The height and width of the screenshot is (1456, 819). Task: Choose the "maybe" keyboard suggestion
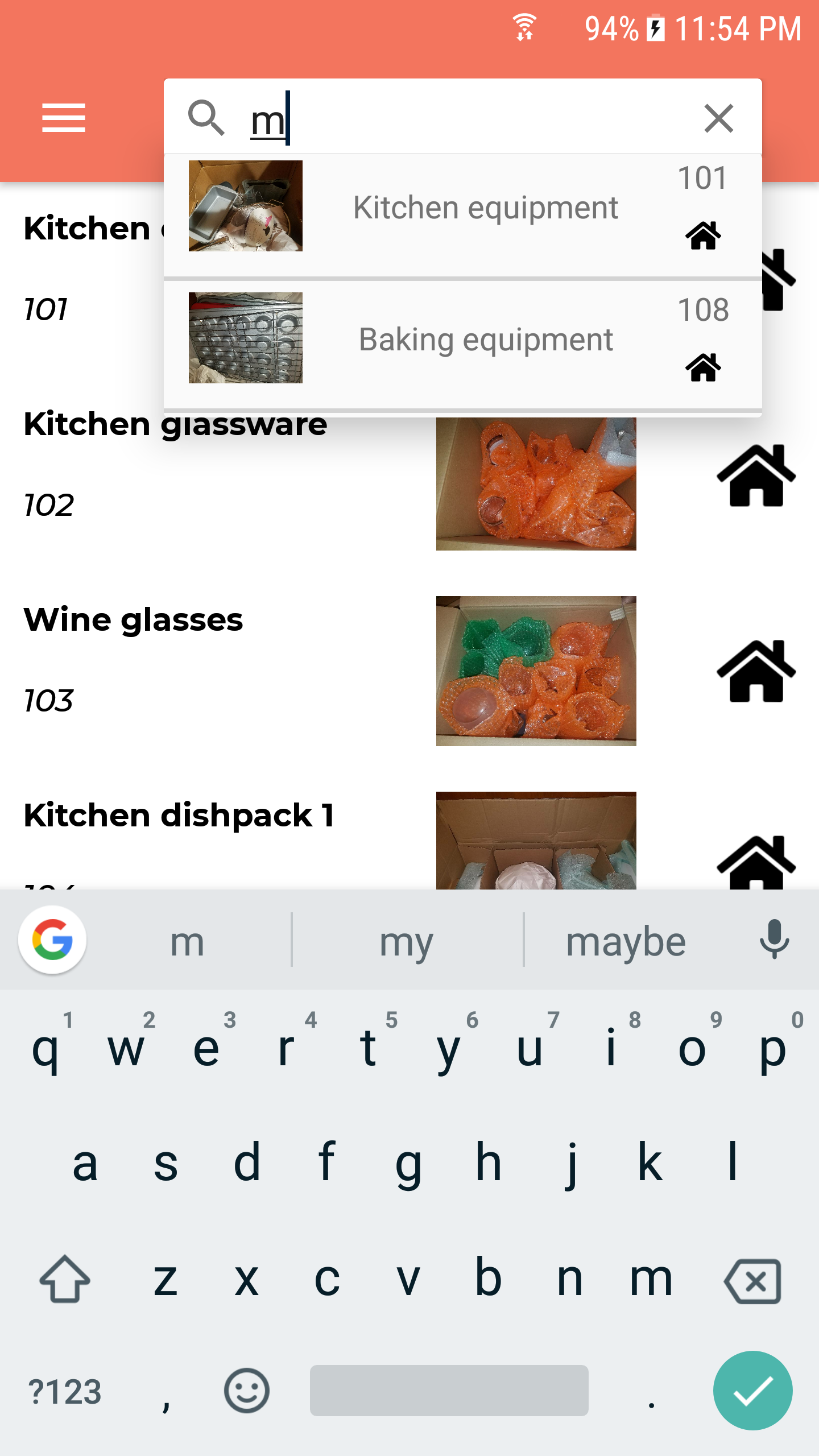click(x=626, y=942)
